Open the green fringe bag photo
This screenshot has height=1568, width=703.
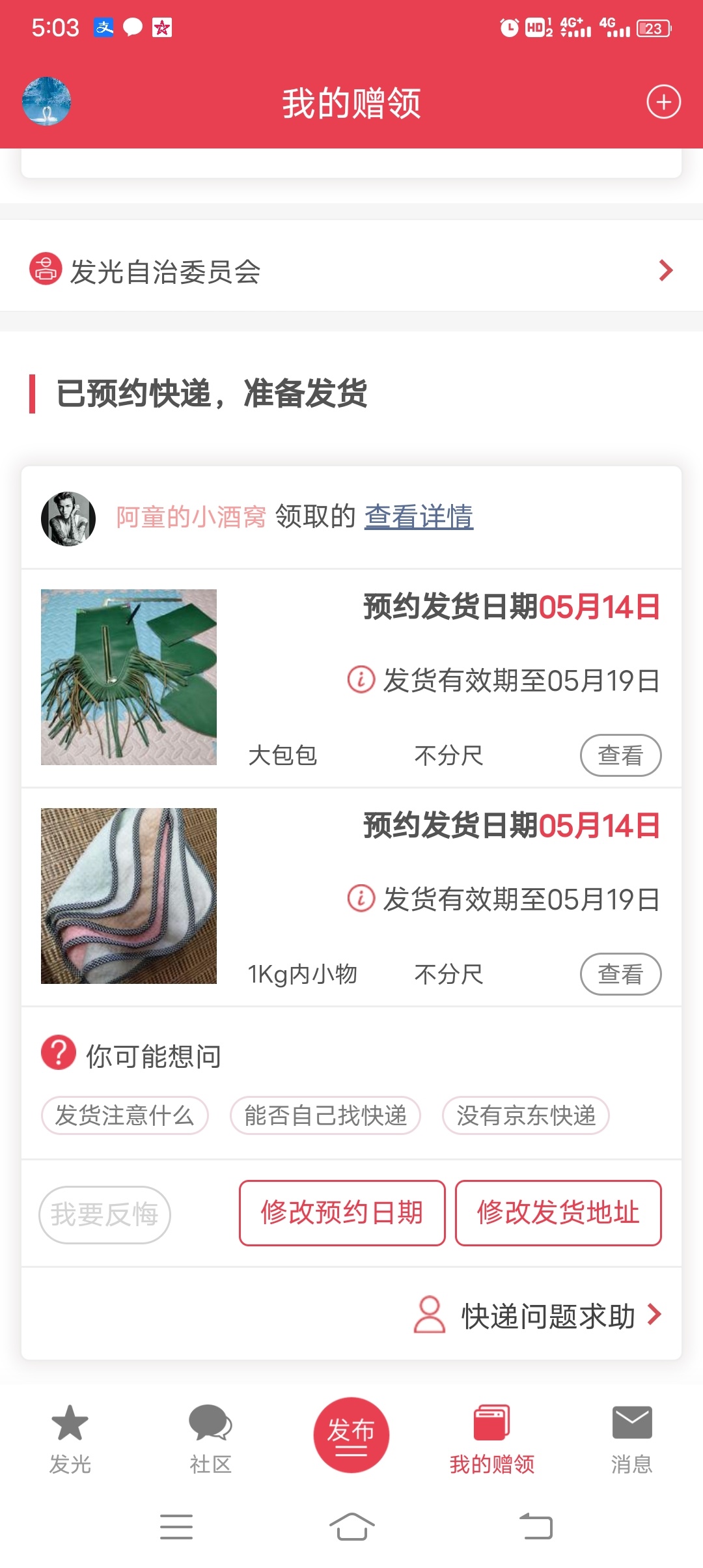(129, 677)
